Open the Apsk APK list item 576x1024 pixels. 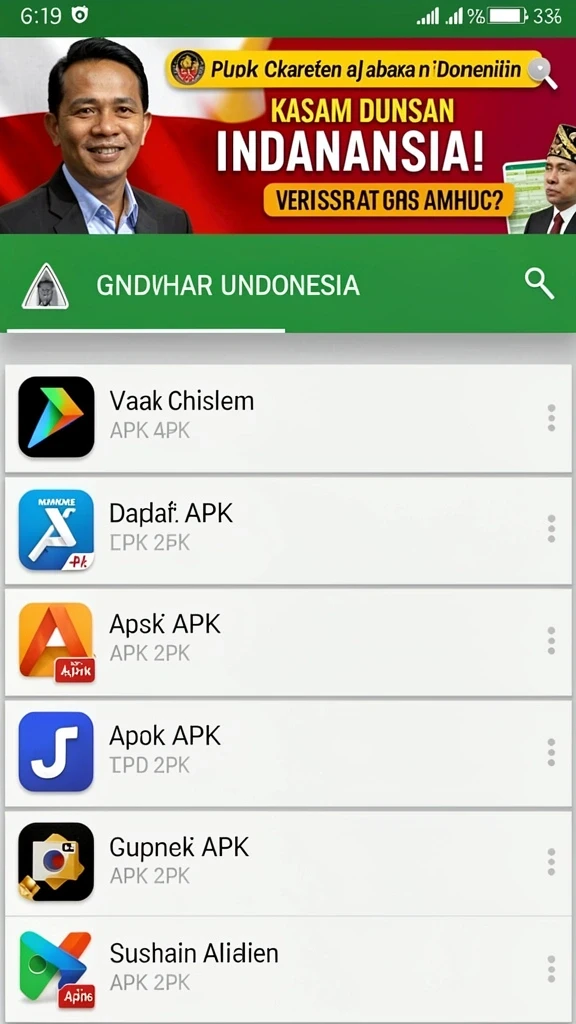pyautogui.click(x=288, y=642)
